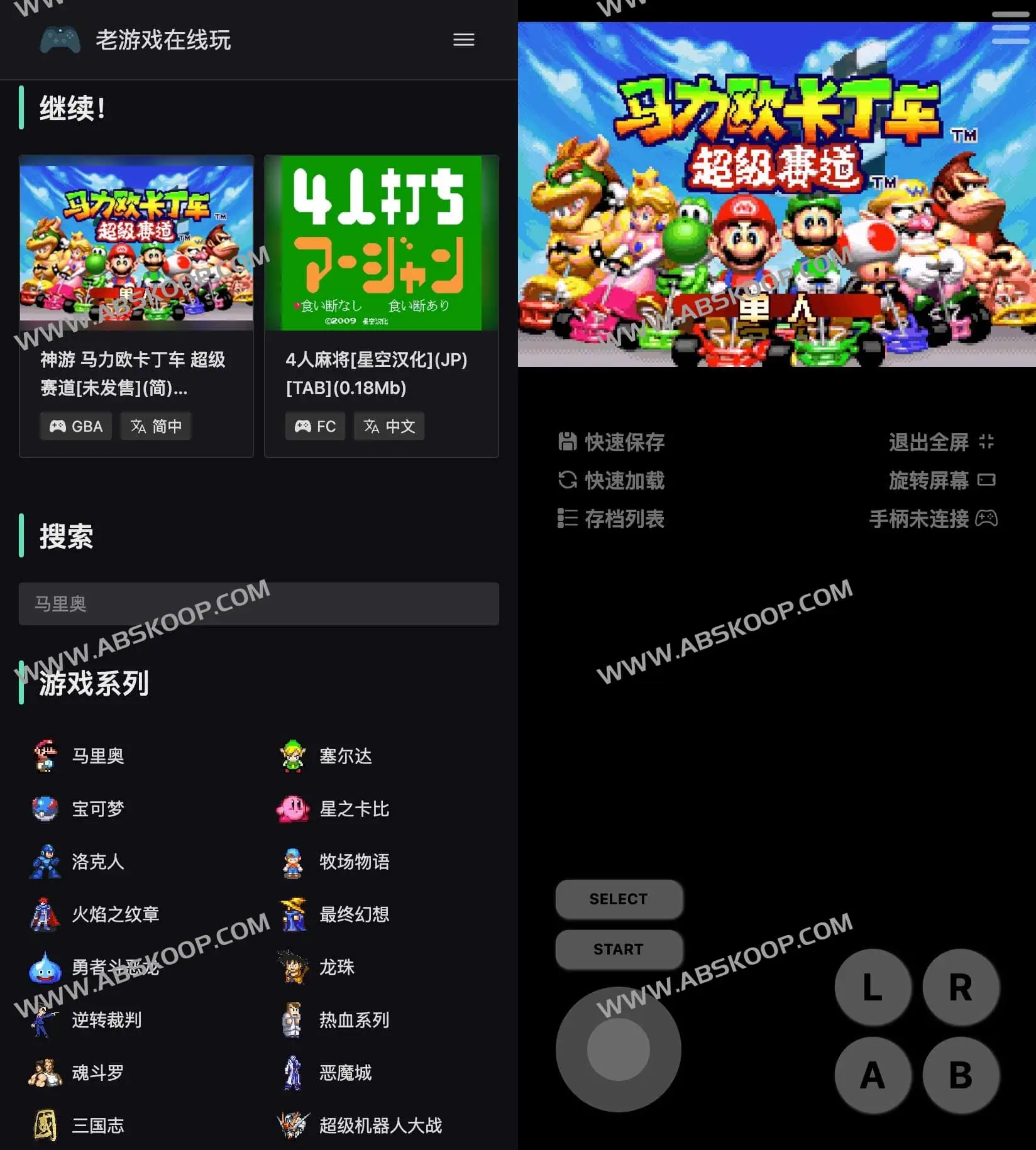This screenshot has width=1036, height=1150.
Task: Browse the 魂斗罗 series
Action: click(x=97, y=1073)
